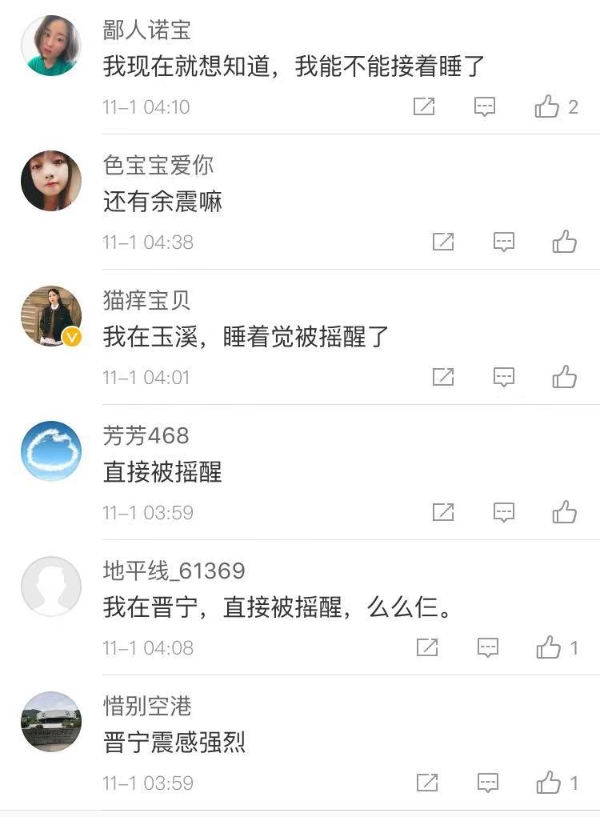Like 惜别空港's comment
The width and height of the screenshot is (600, 817).
tap(548, 782)
